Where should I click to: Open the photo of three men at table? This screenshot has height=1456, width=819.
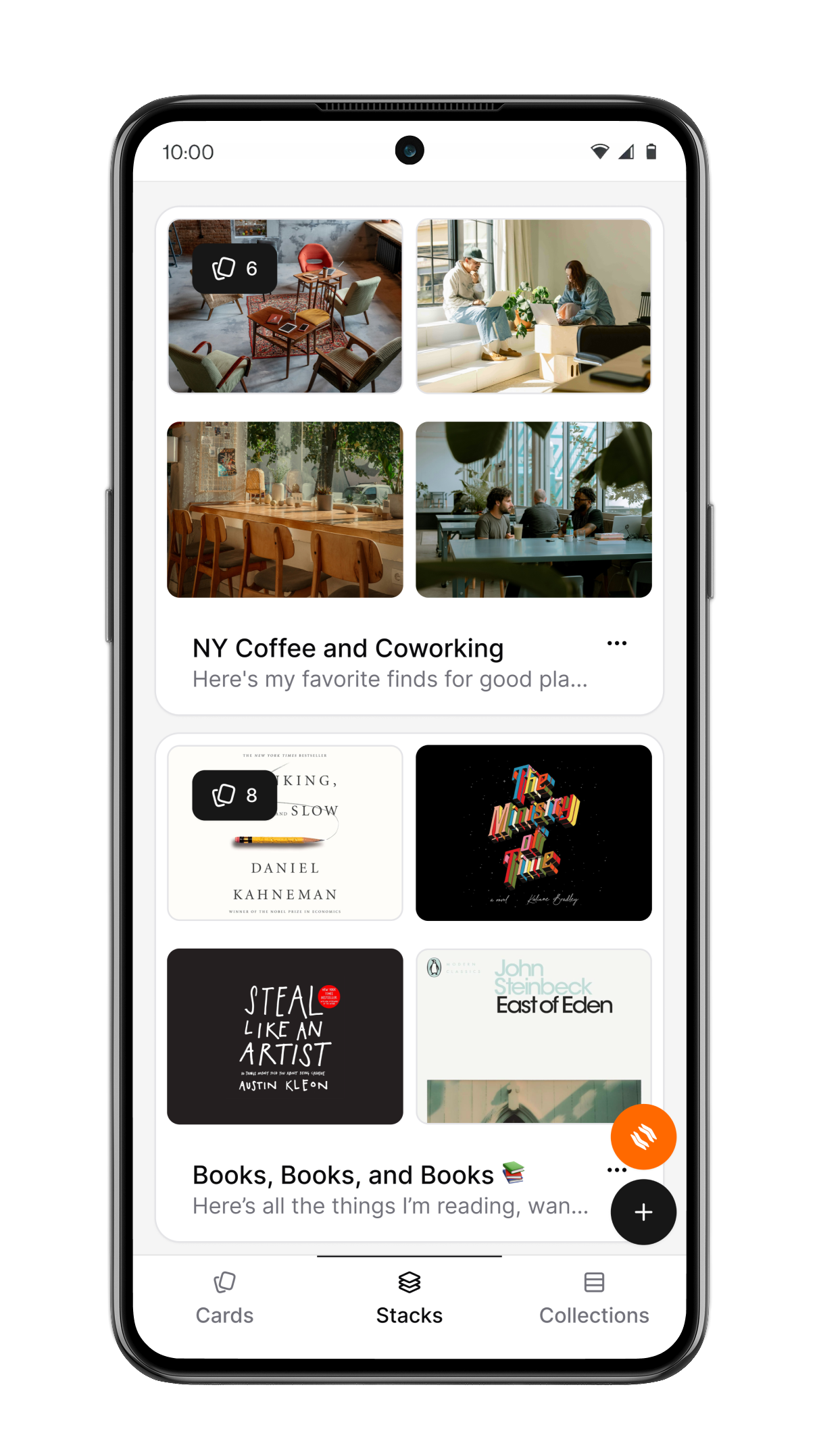click(534, 509)
